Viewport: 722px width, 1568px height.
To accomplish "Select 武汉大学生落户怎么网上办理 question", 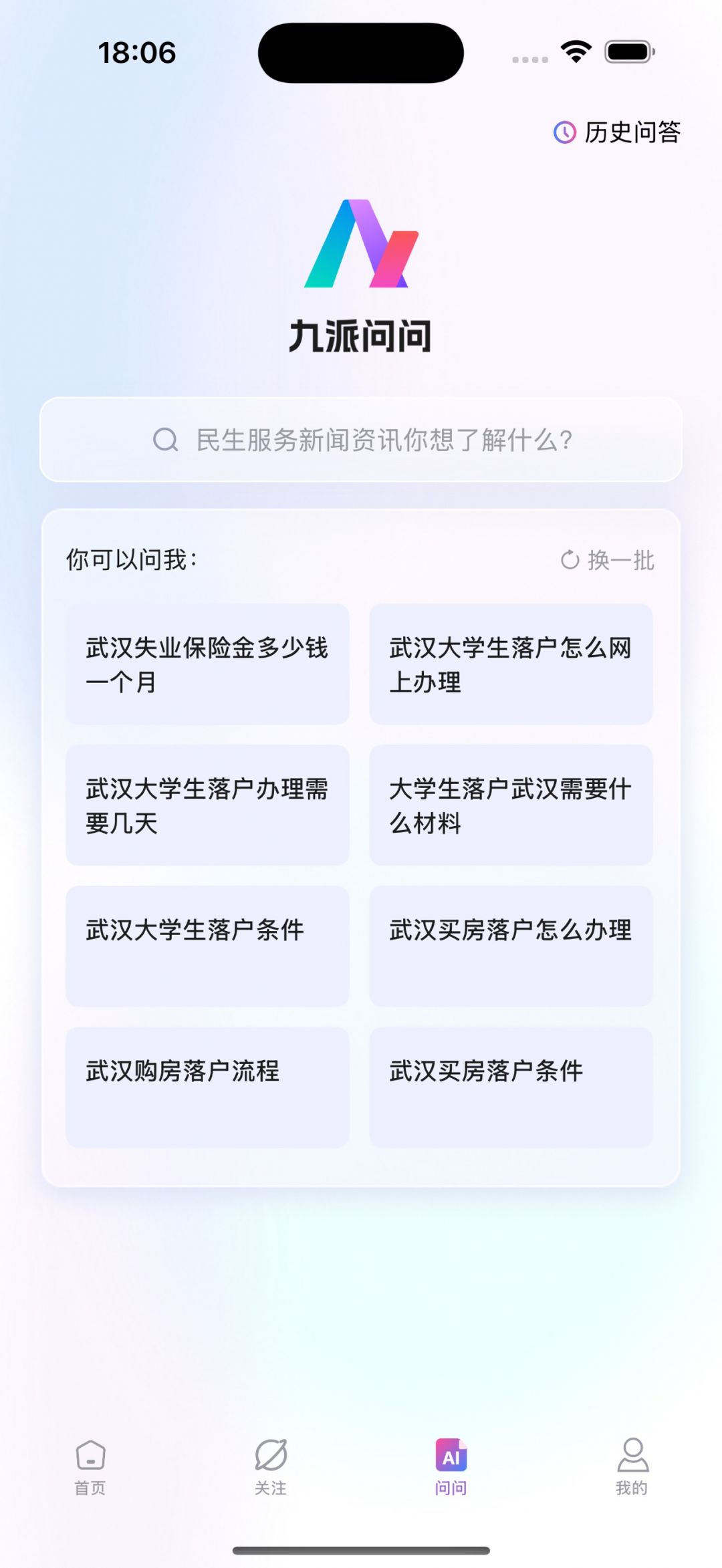I will pos(511,664).
